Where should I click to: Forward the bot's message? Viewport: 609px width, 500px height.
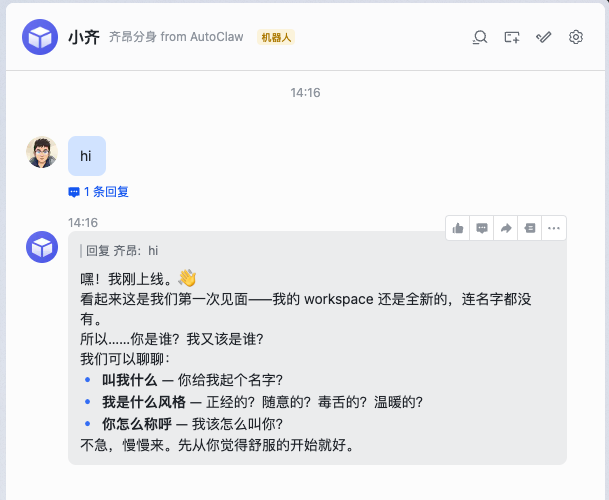pos(506,228)
